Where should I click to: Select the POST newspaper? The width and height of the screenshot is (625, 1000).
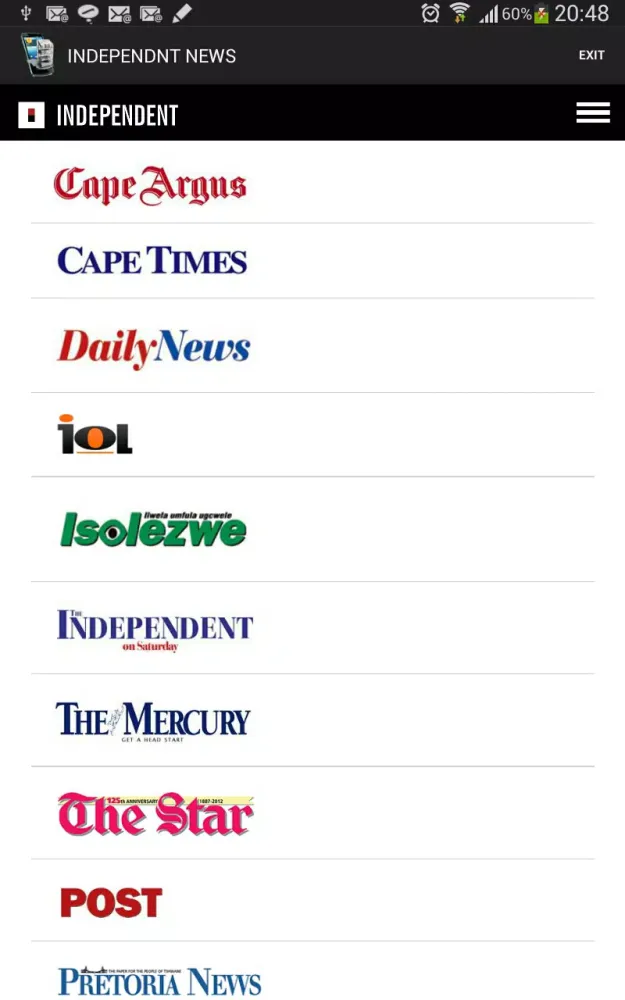[111, 902]
